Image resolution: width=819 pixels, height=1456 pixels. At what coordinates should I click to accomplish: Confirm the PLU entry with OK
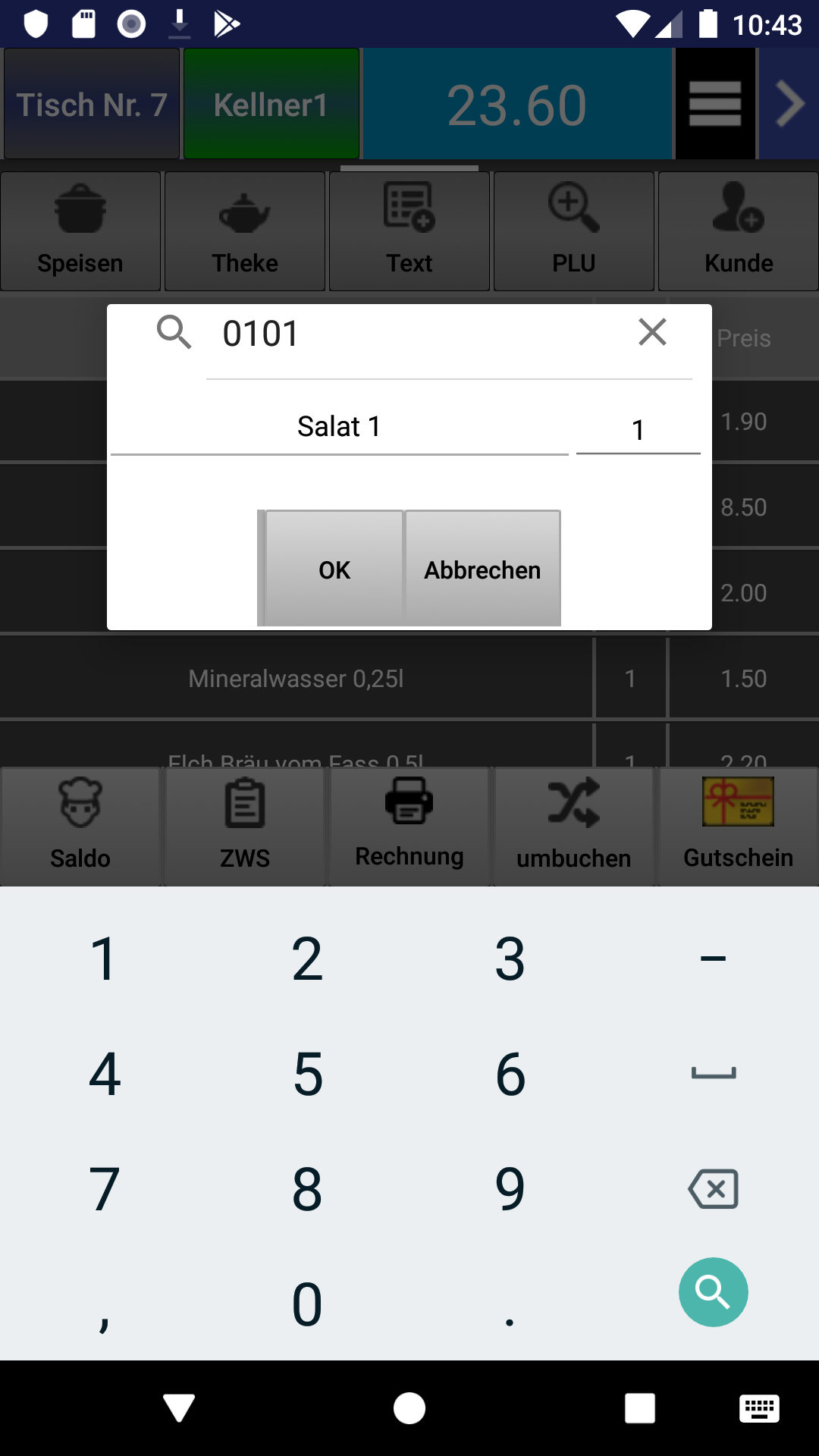334,569
